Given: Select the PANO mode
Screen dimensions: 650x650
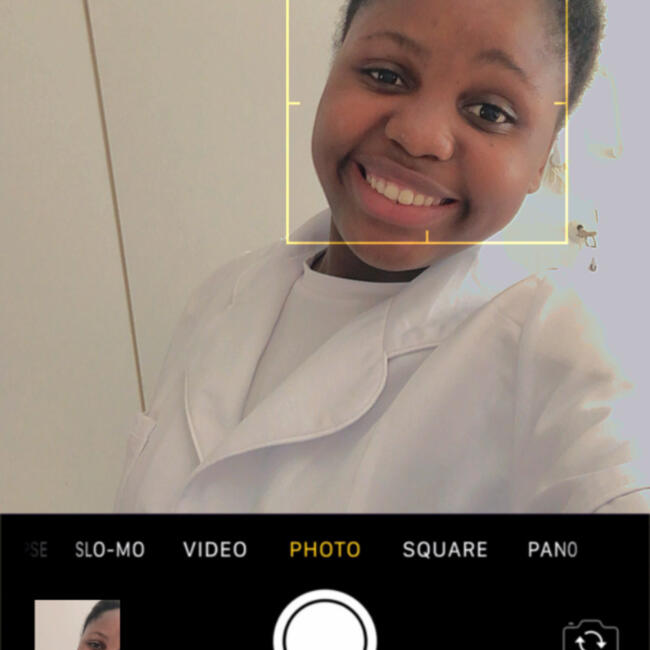Looking at the screenshot, I should click(x=552, y=550).
